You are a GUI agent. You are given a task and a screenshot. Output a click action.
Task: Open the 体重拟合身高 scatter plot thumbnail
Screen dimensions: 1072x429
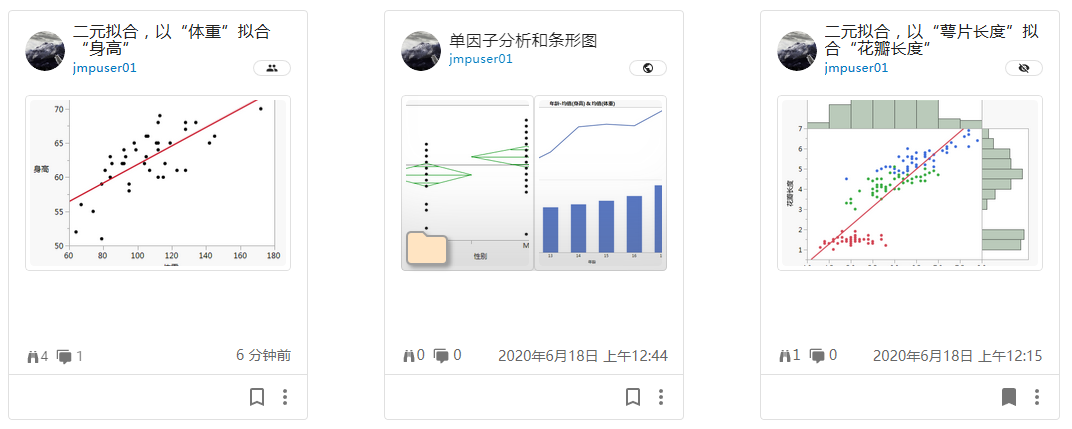(x=158, y=182)
